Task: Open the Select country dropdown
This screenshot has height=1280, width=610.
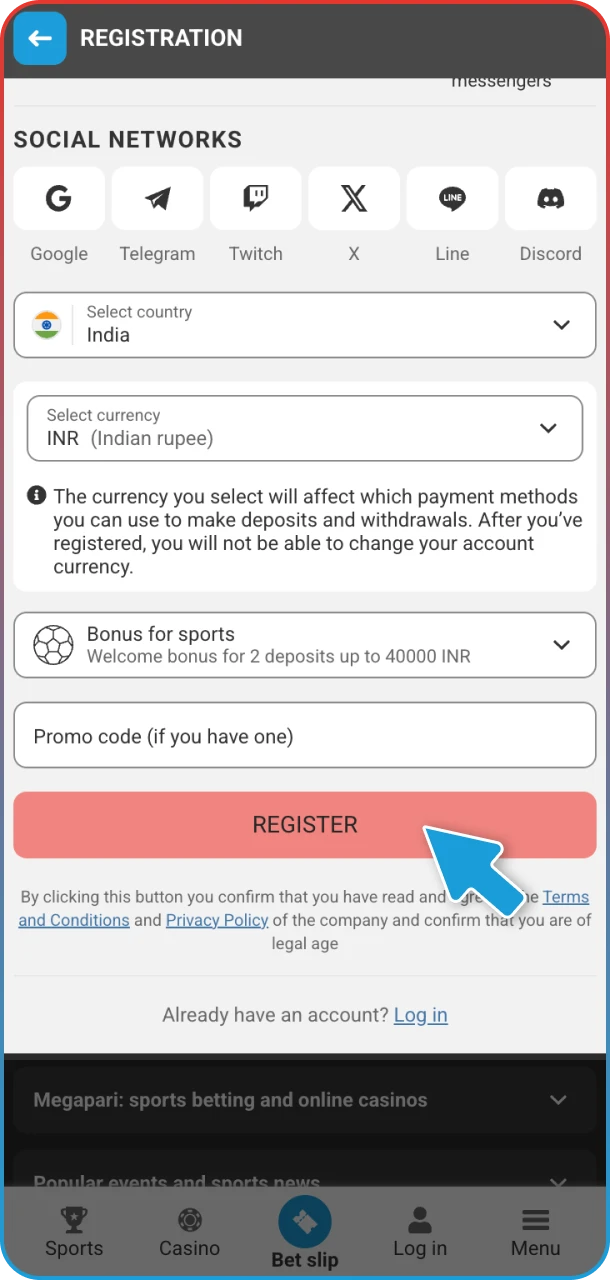Action: (x=304, y=325)
